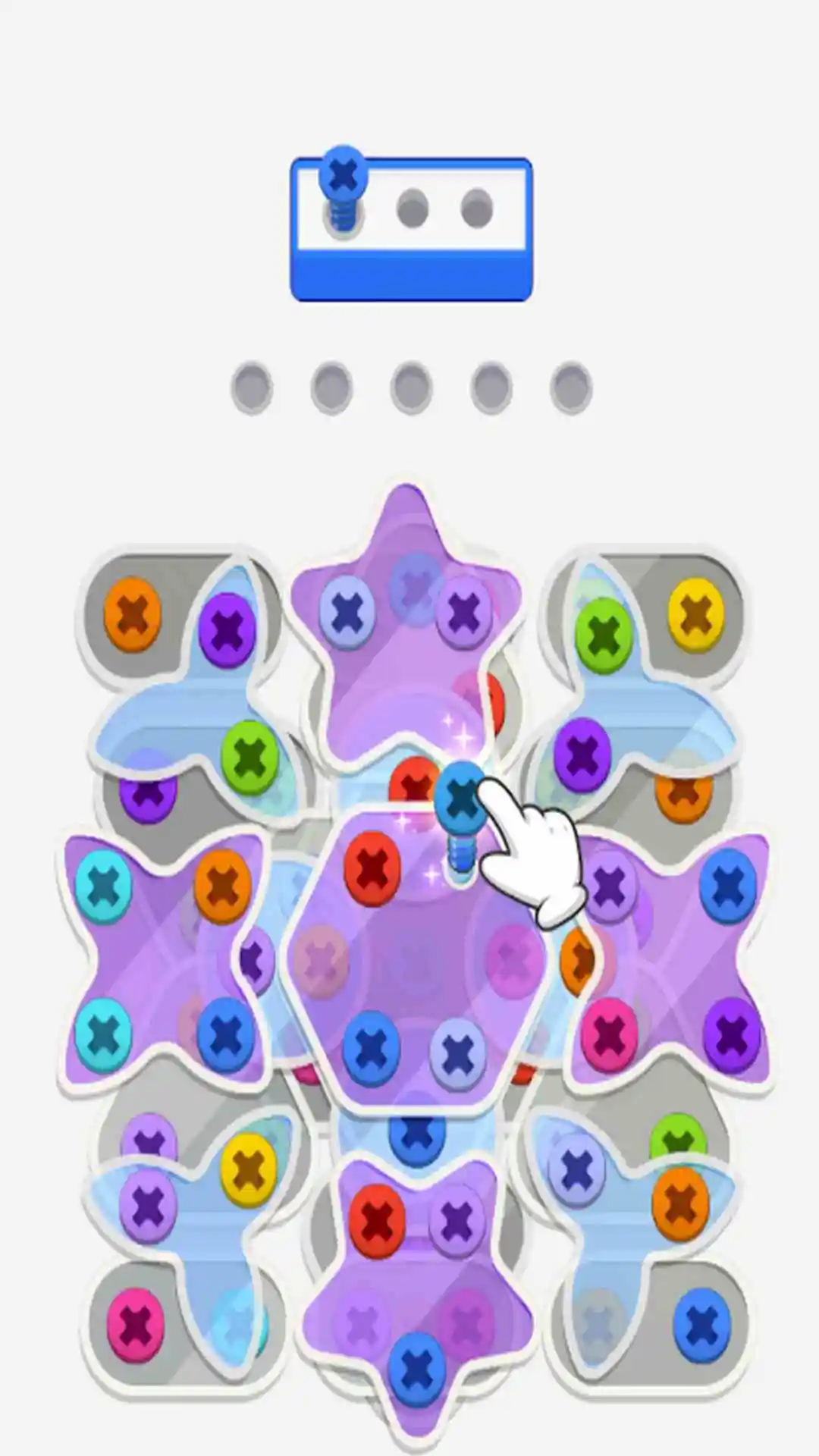Tap the blue screw at the bottom star's tip
The width and height of the screenshot is (819, 1456).
click(x=416, y=1367)
